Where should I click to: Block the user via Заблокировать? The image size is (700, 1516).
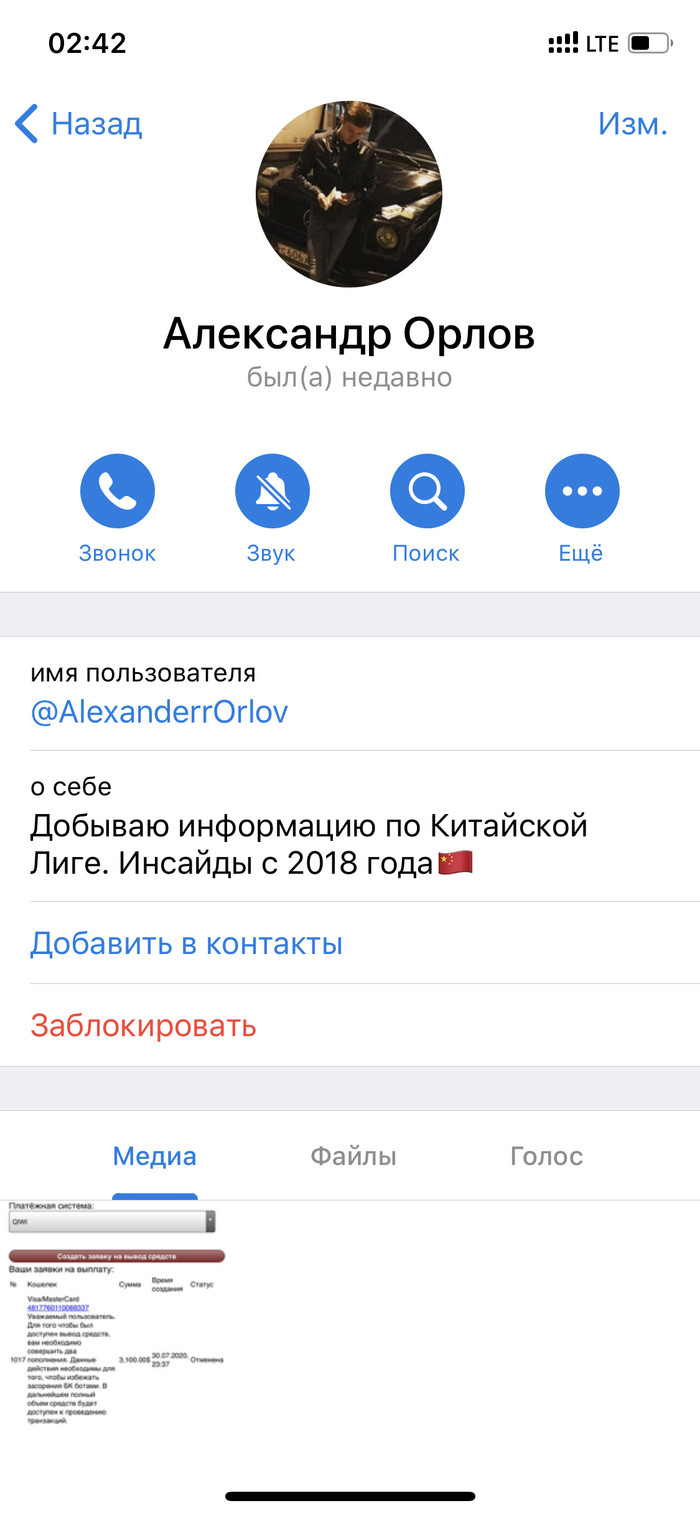(143, 1026)
